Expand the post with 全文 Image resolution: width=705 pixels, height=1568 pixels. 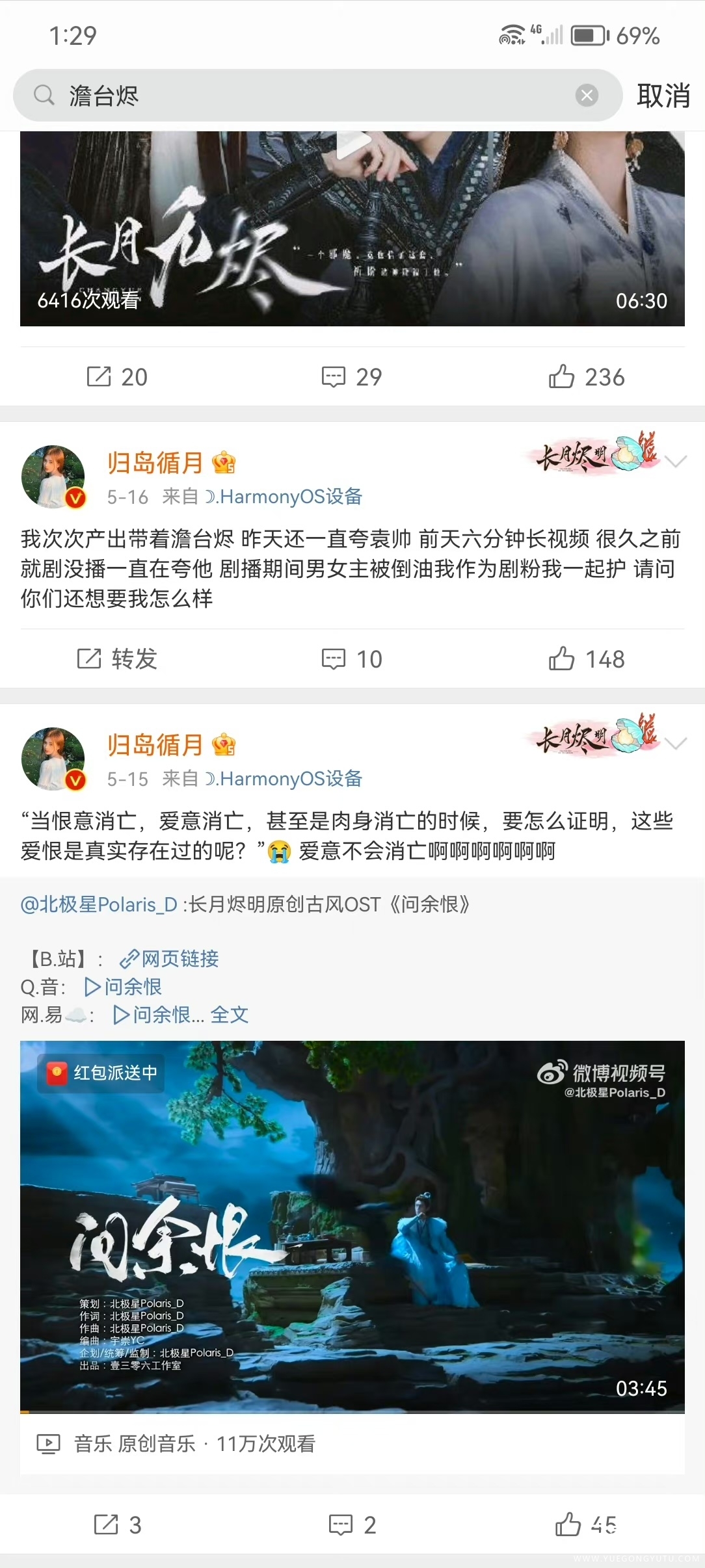(229, 1015)
